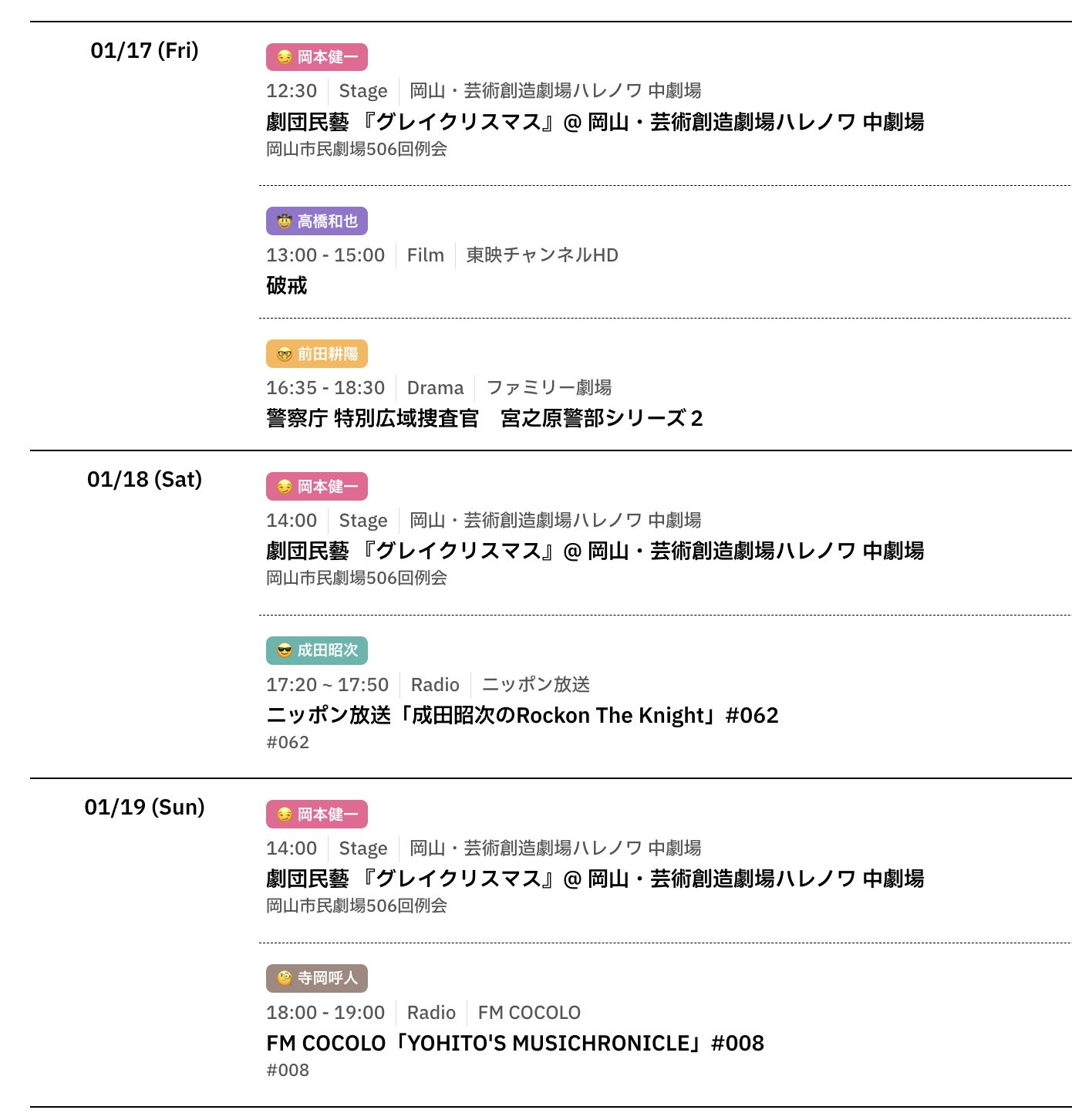
Task: Tap 岡本健一 tag on the 01/19 event
Action: pos(317,815)
